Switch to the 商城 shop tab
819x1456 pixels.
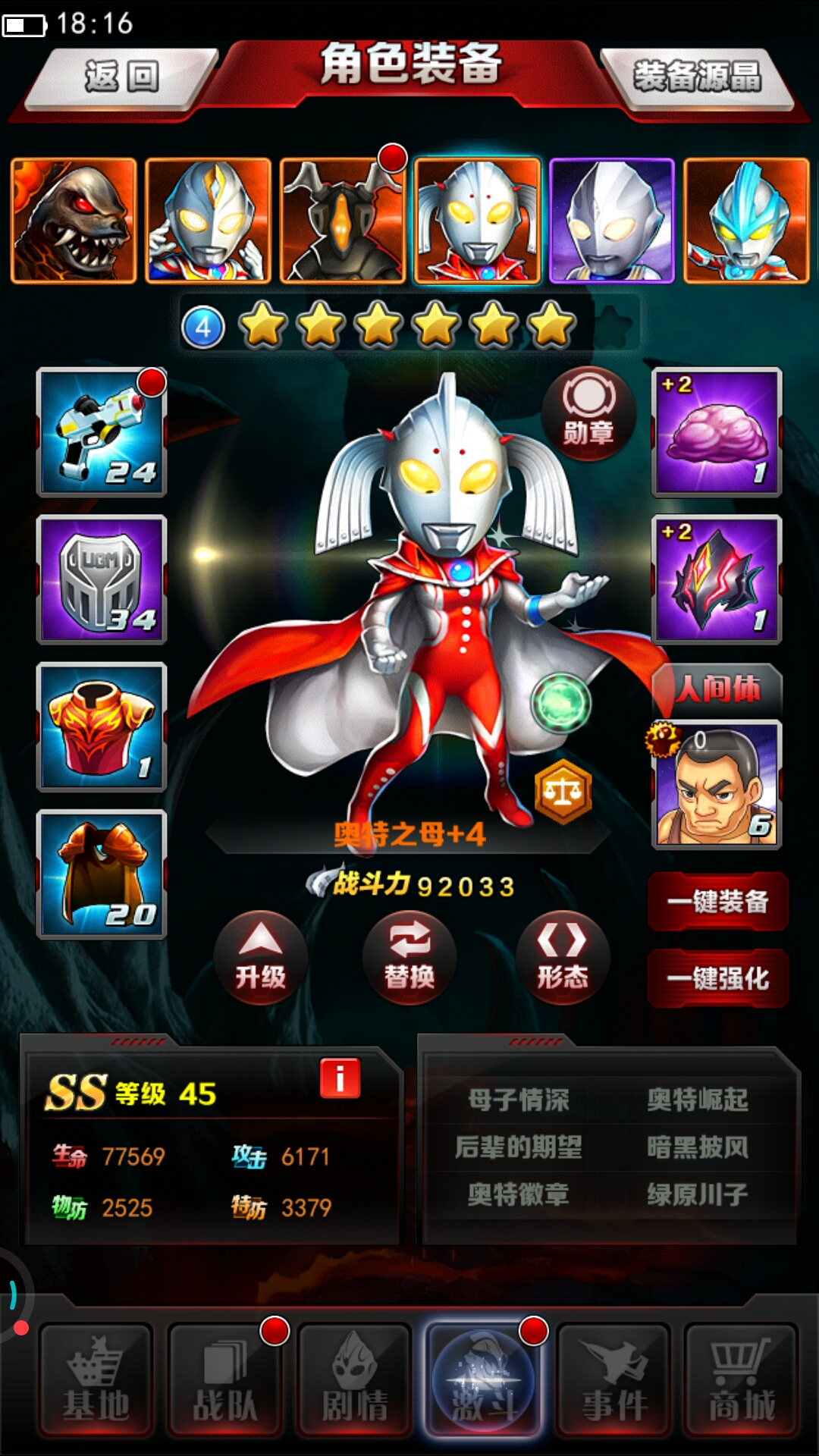742,1380
